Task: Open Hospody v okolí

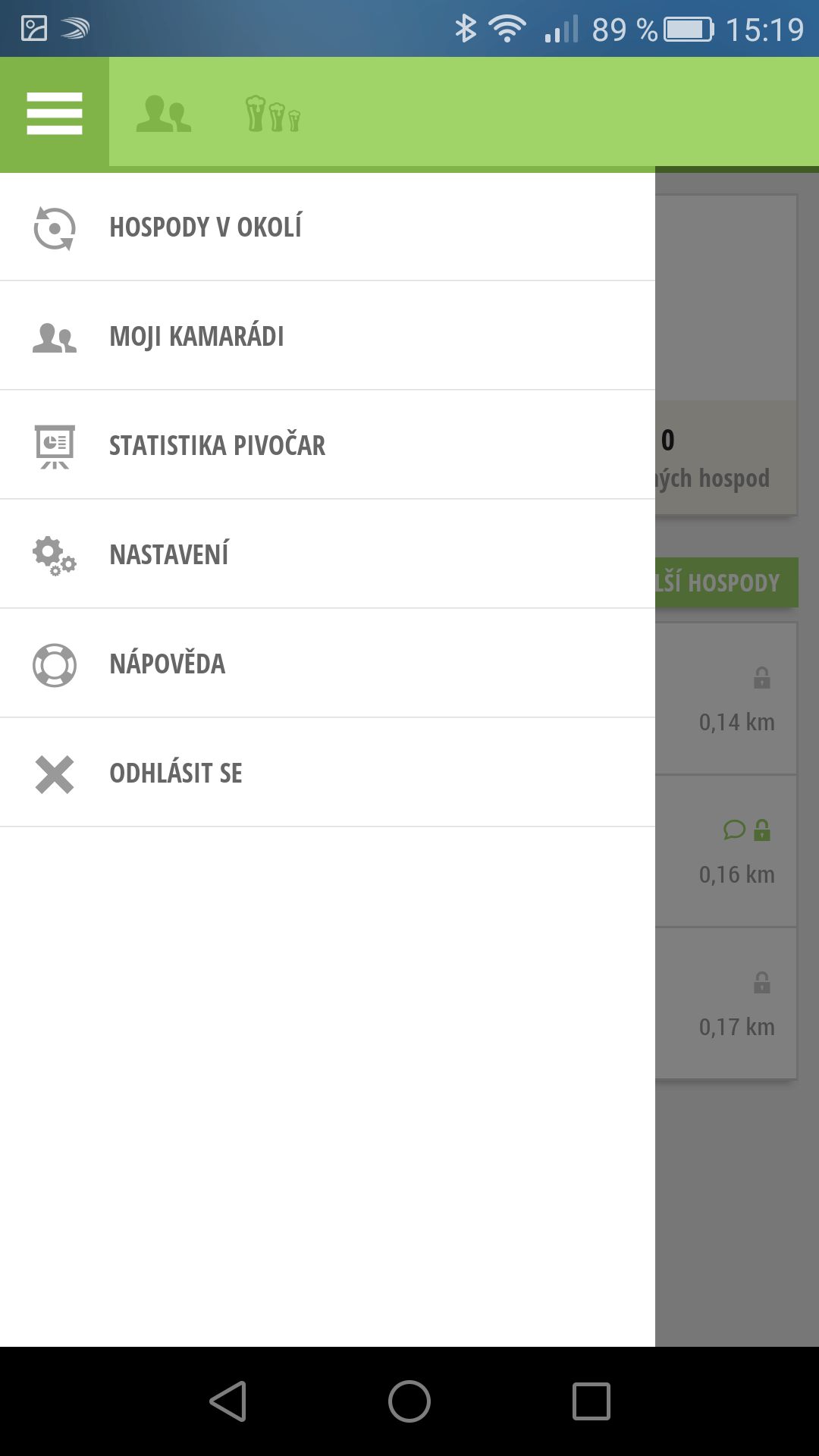Action: 328,227
